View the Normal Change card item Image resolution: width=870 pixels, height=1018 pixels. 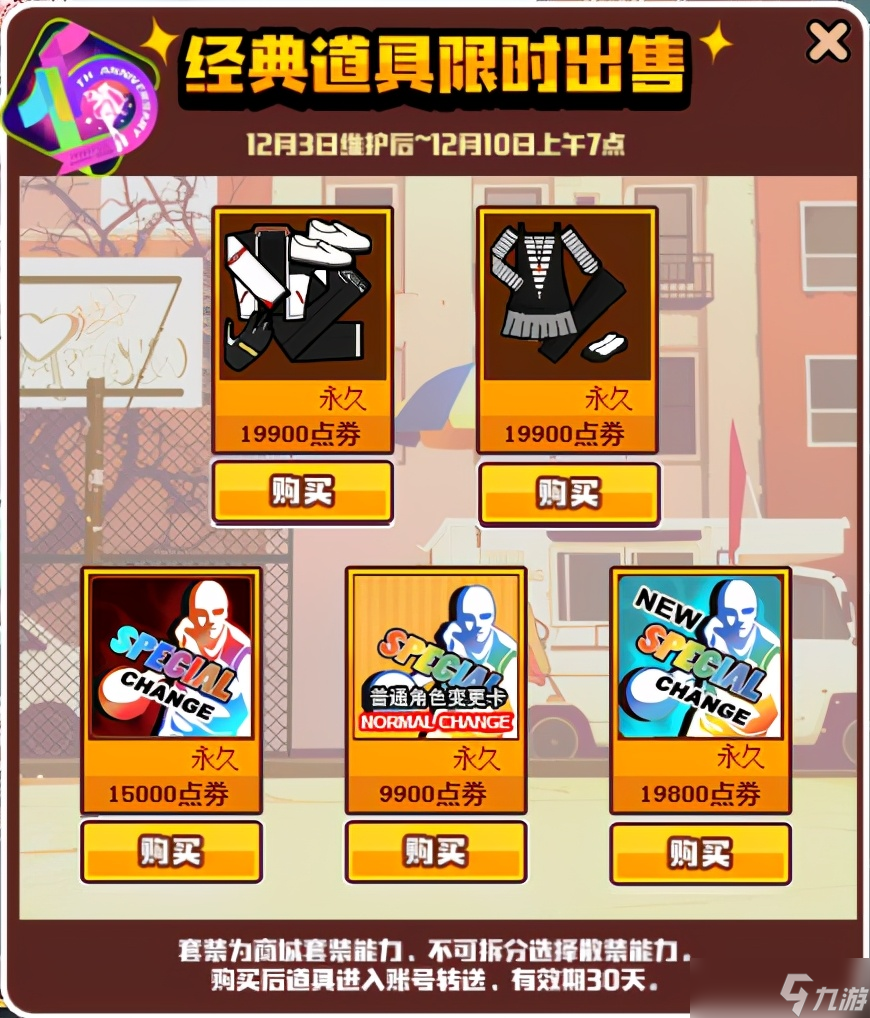tap(436, 660)
